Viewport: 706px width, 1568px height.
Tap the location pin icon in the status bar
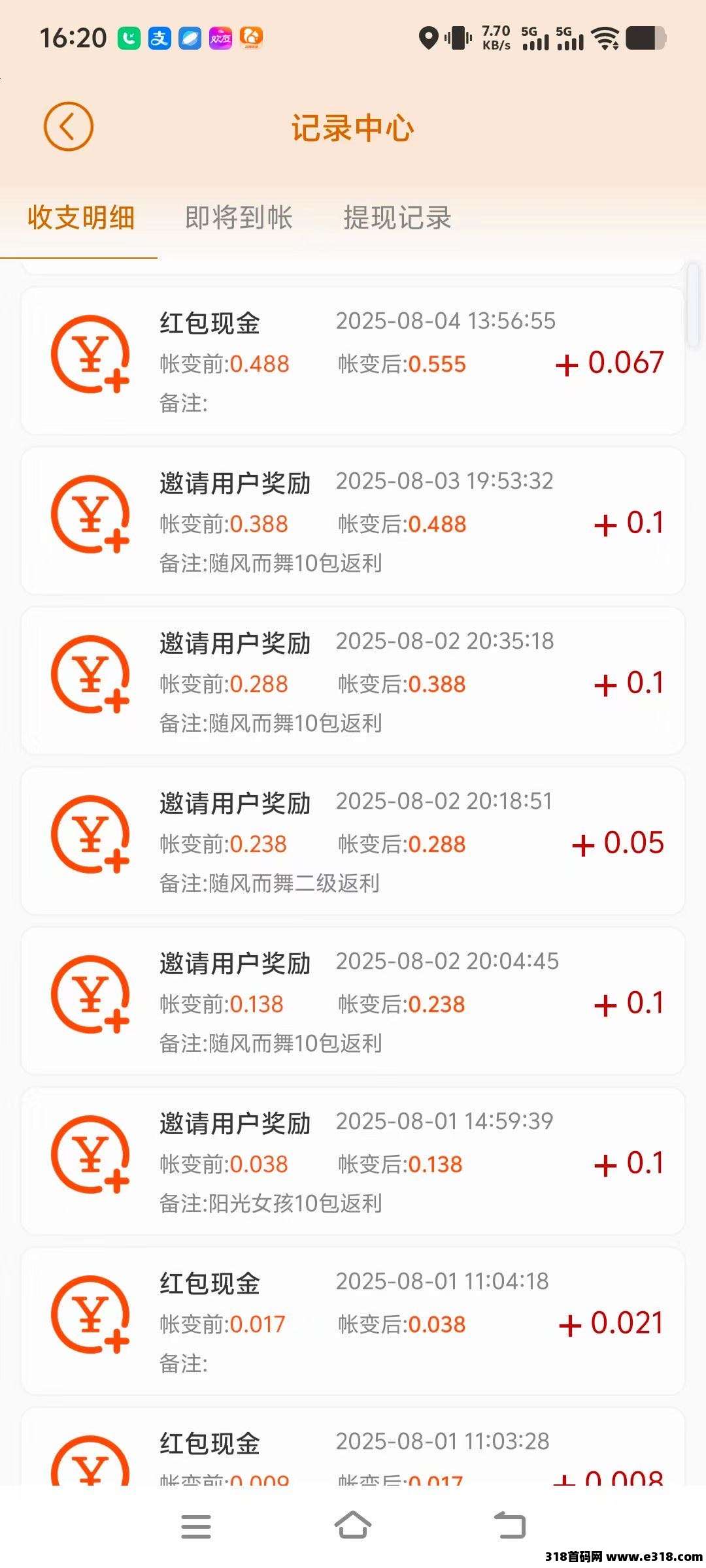428,38
